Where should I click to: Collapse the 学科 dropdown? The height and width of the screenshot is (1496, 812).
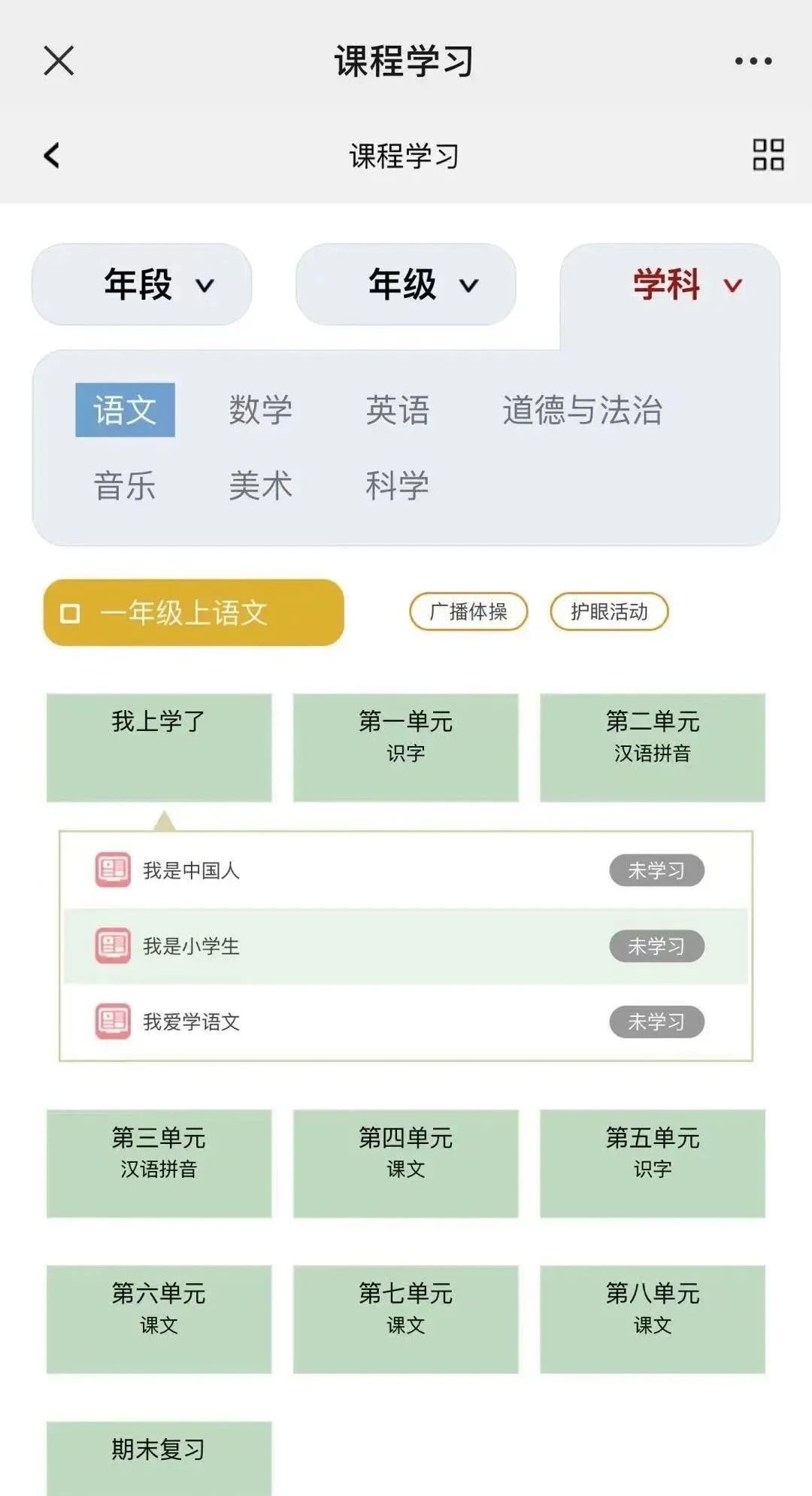(x=670, y=284)
